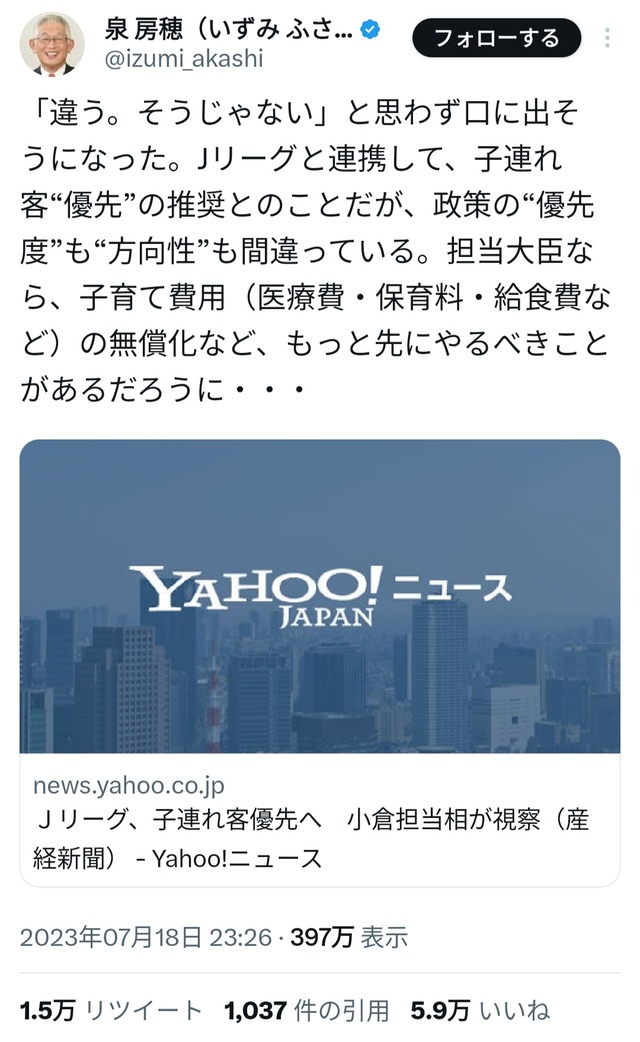View the 5.9万 いいね likes list
Viewport: 640px width, 1042px height.
(x=480, y=1010)
